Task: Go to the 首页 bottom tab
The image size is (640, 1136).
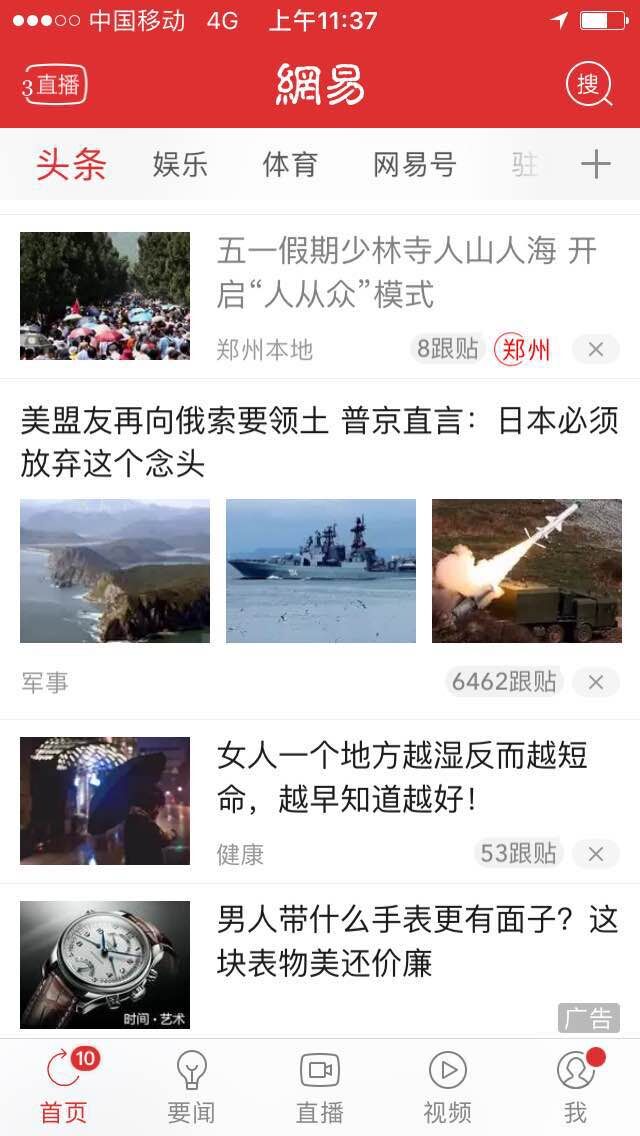Action: (x=64, y=1088)
